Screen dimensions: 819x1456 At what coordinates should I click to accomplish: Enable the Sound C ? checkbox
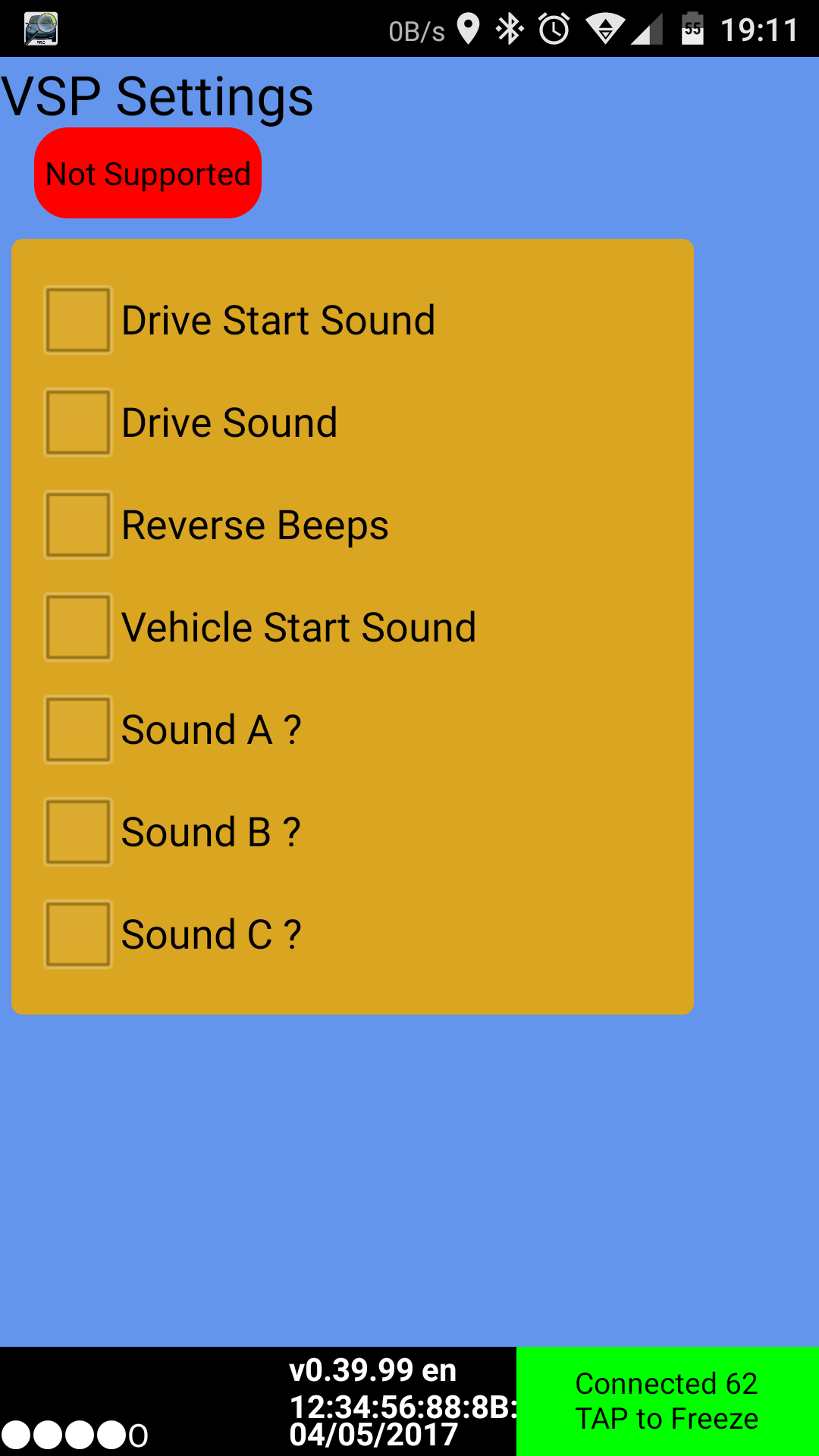tap(78, 934)
